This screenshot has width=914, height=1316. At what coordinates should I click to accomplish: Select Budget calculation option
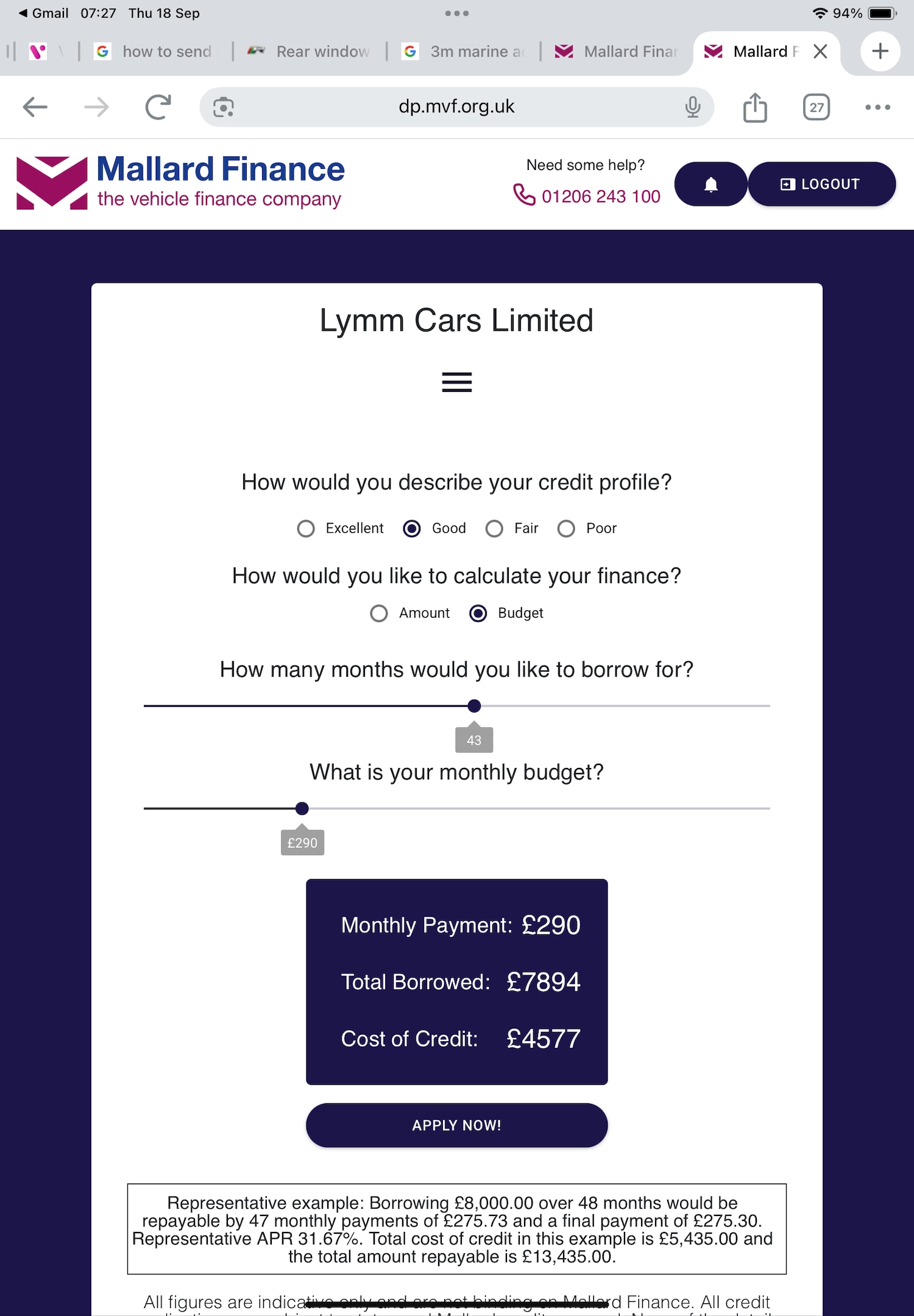tap(478, 613)
